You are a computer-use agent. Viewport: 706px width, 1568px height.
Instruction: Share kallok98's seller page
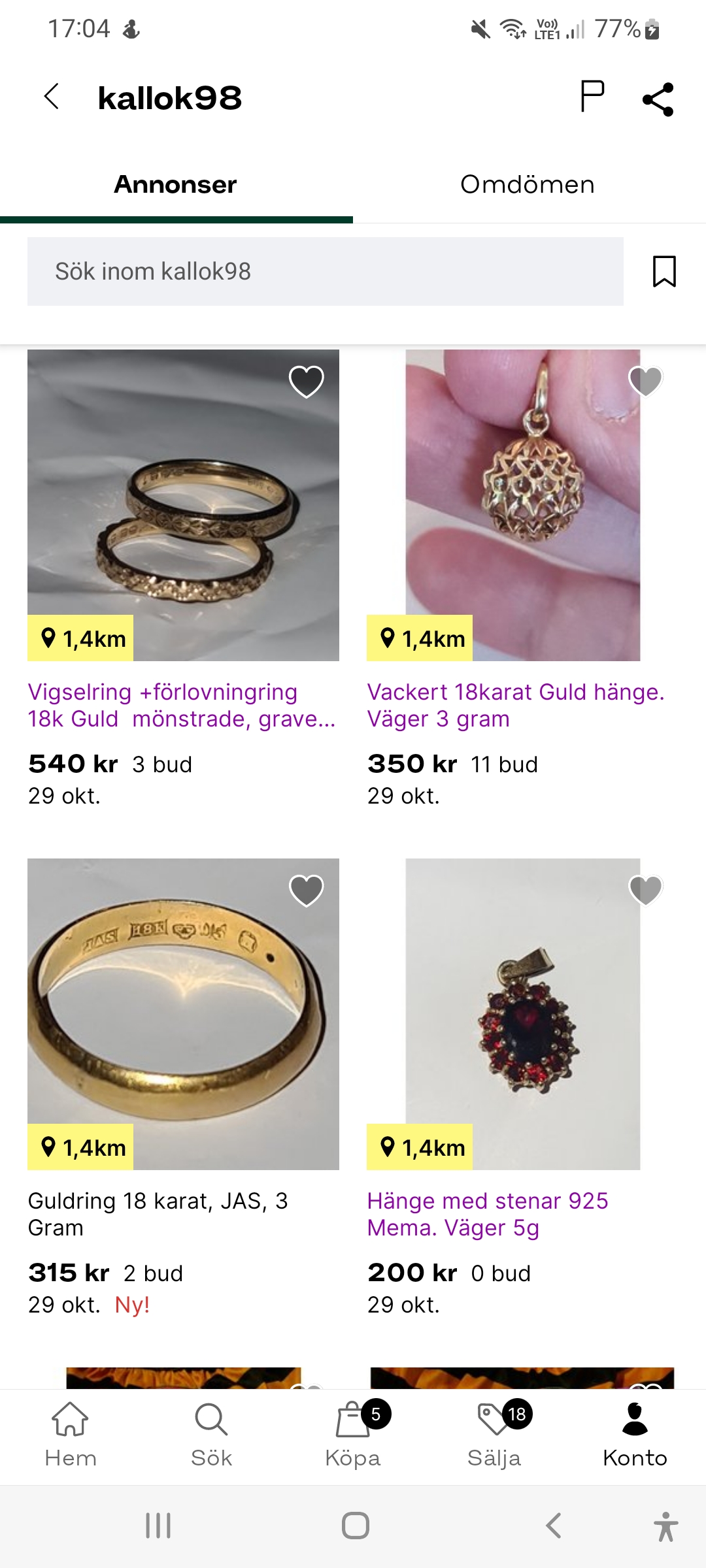click(658, 99)
